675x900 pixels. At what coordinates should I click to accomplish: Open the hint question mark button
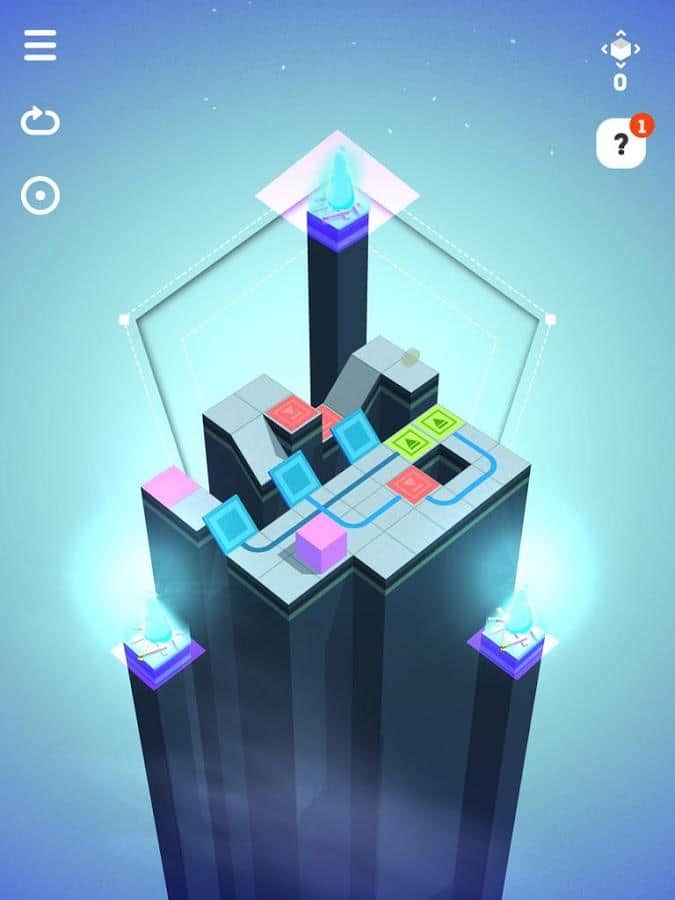point(620,145)
